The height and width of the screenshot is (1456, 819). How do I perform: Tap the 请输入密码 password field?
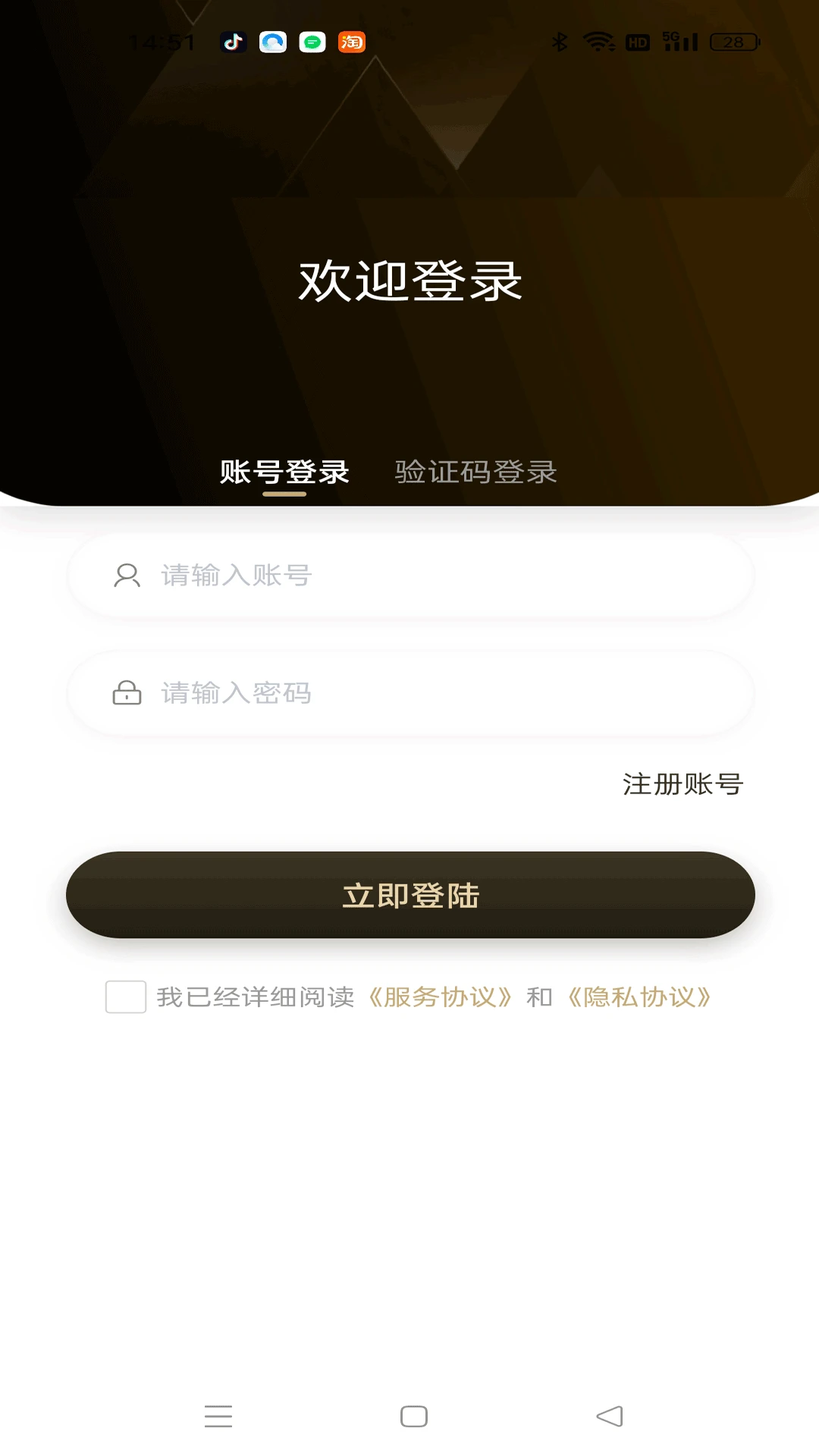tap(410, 693)
